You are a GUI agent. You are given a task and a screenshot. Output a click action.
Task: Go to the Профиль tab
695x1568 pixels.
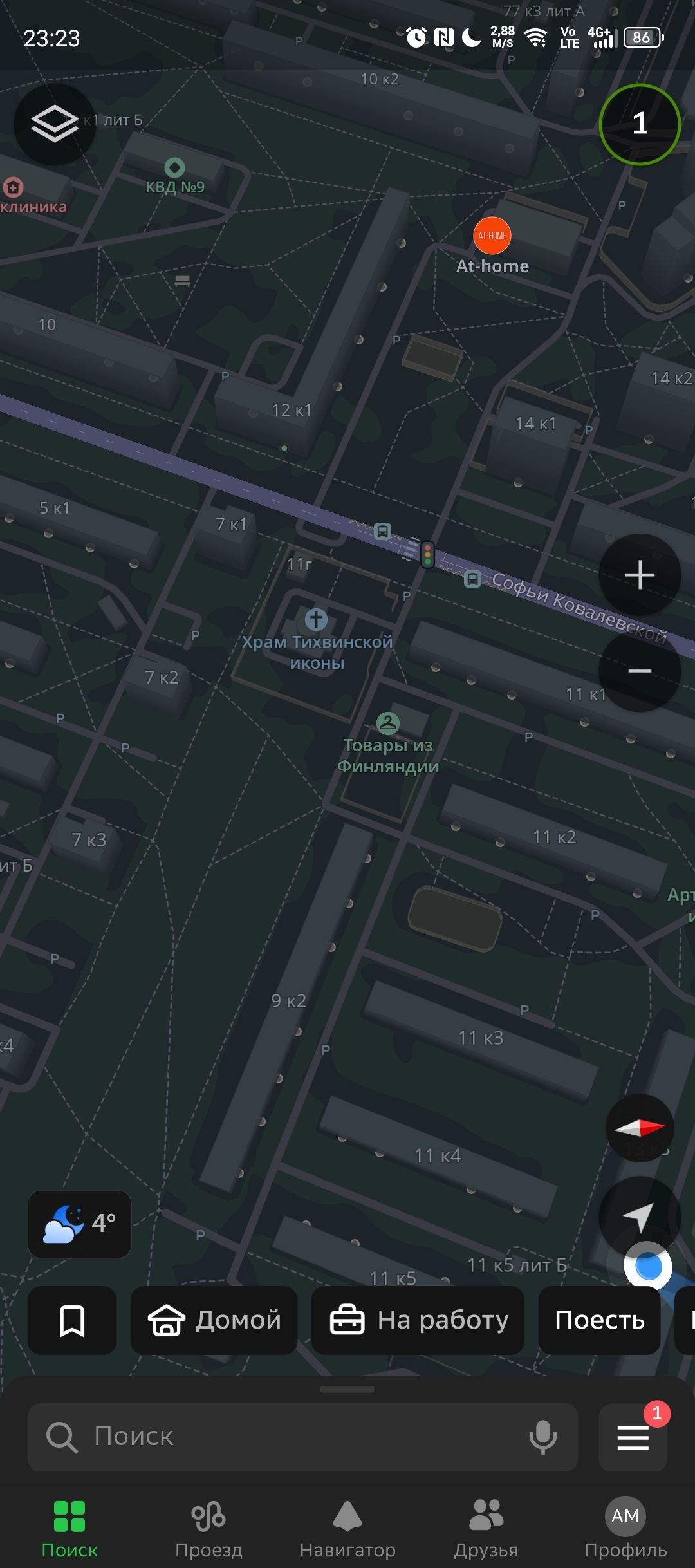click(x=625, y=1529)
